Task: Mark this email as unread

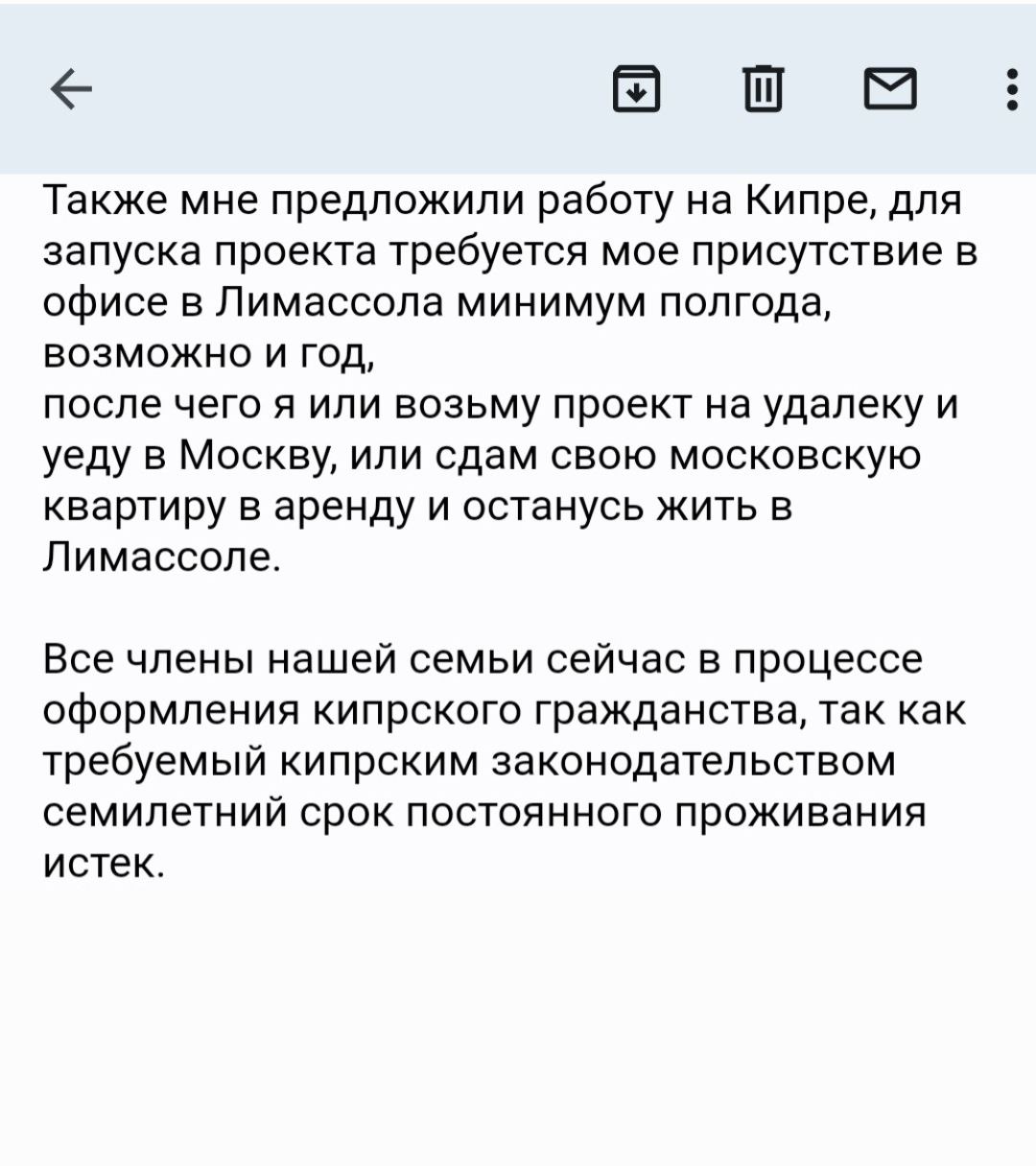Action: click(890, 90)
